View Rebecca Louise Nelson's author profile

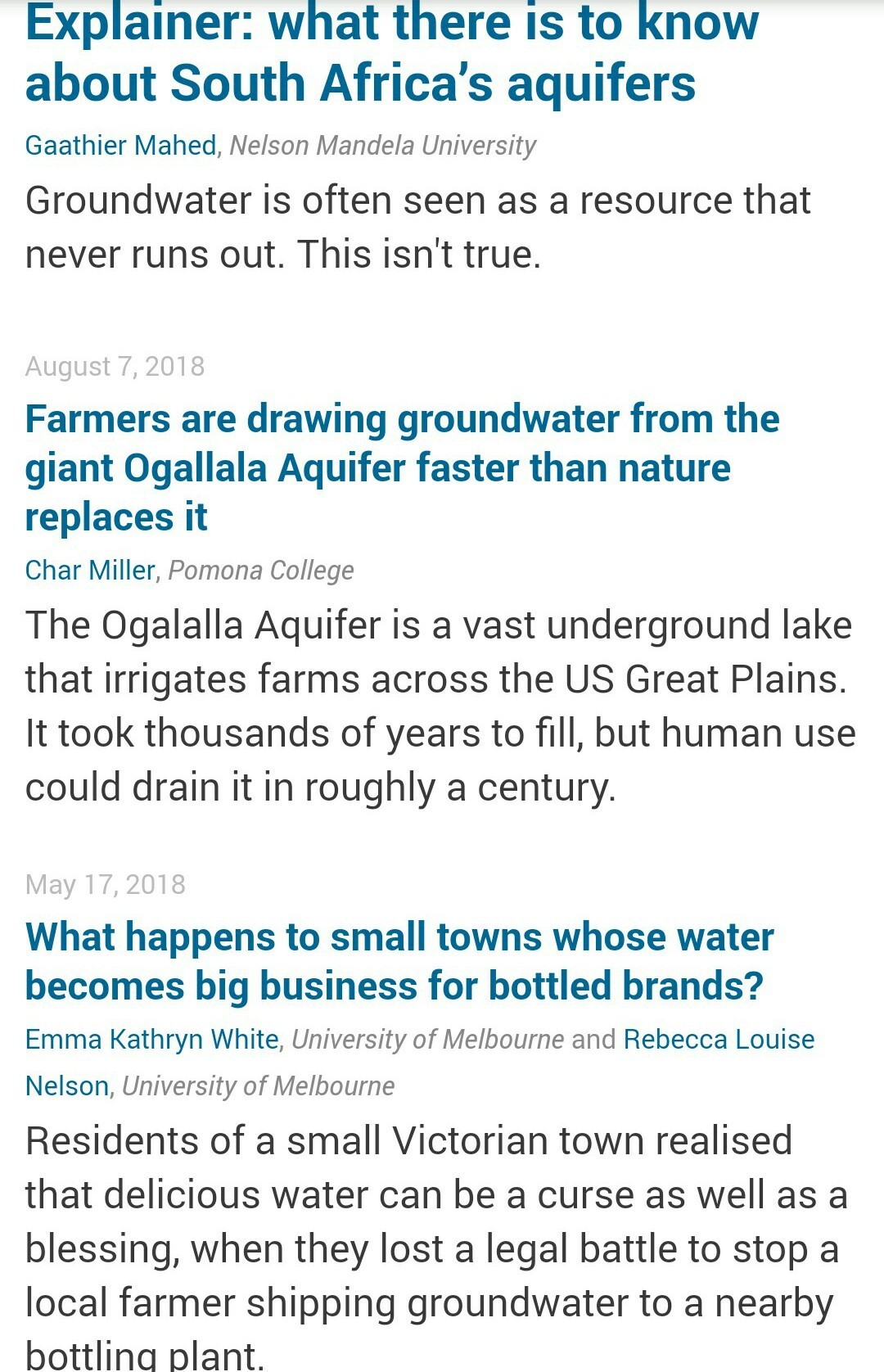pyautogui.click(x=719, y=1040)
